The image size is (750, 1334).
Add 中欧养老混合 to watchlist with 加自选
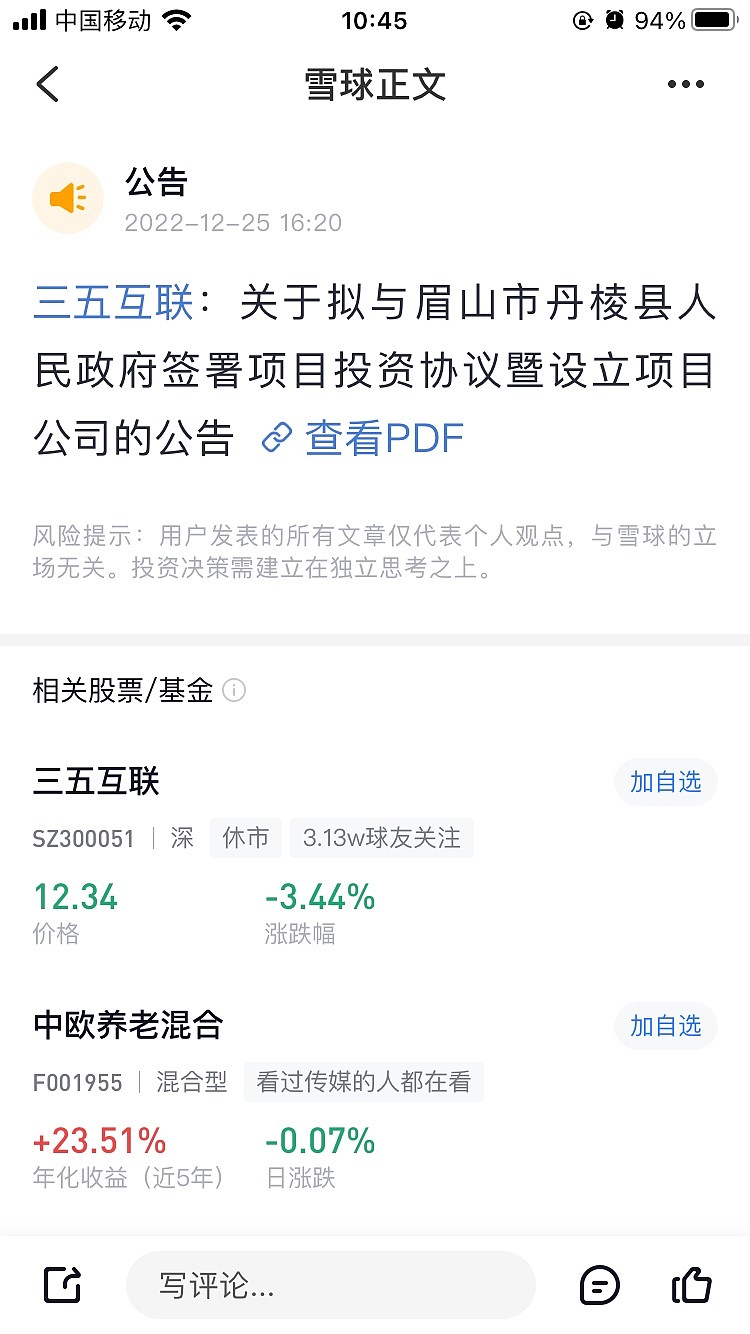[x=665, y=1026]
